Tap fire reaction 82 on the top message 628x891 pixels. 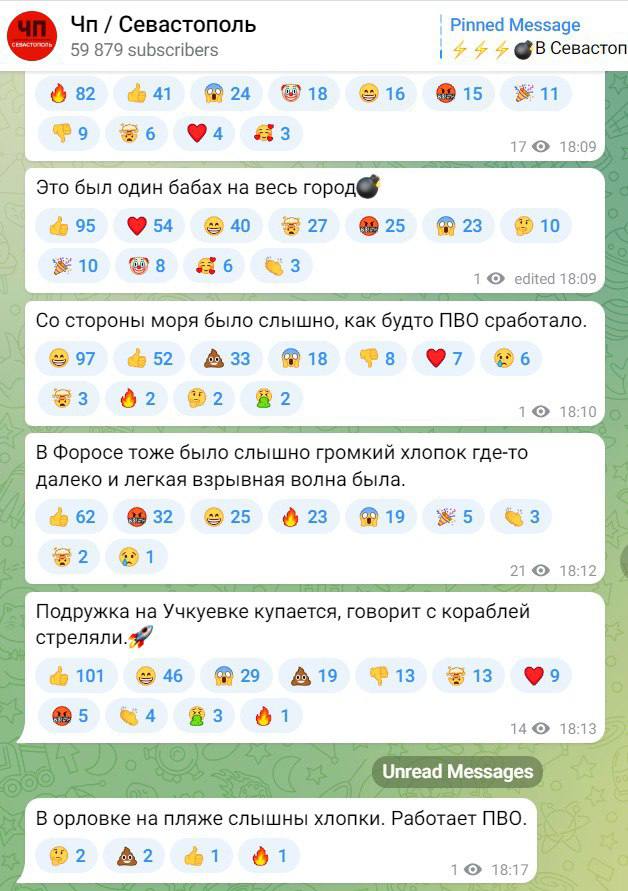pyautogui.click(x=72, y=94)
